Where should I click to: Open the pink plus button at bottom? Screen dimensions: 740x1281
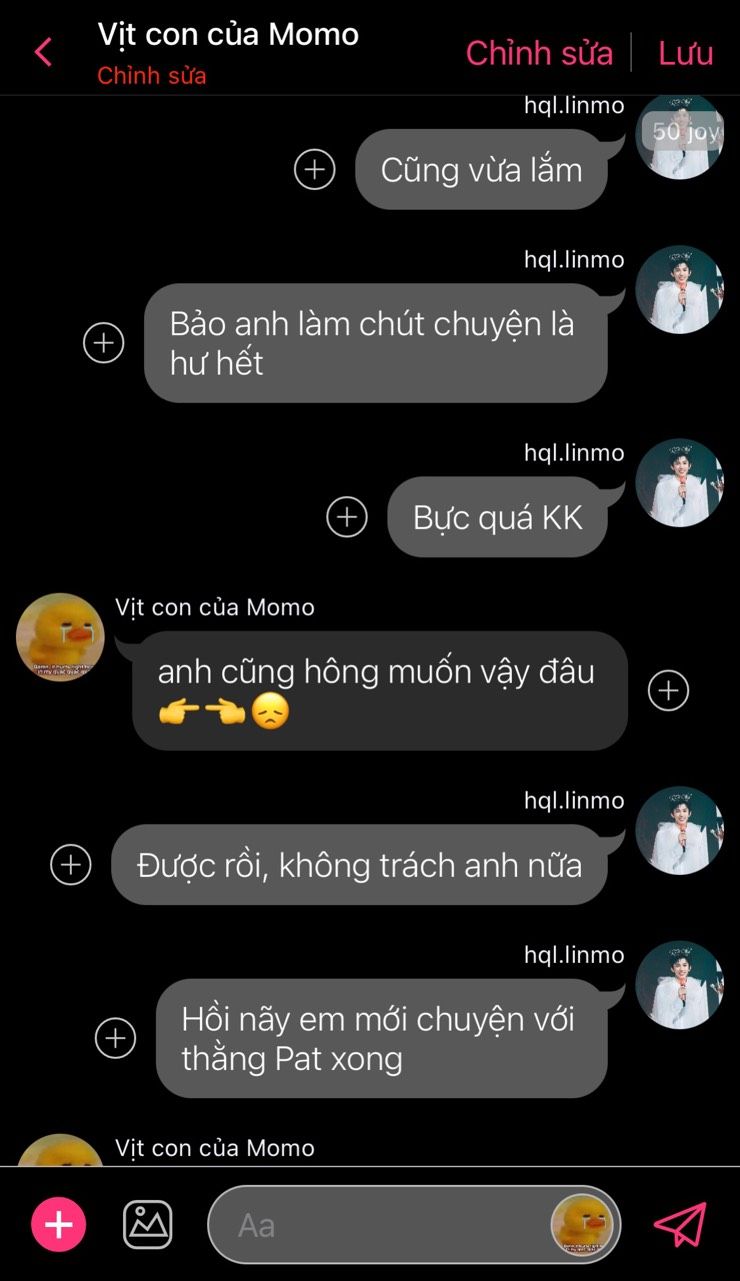click(x=59, y=1224)
